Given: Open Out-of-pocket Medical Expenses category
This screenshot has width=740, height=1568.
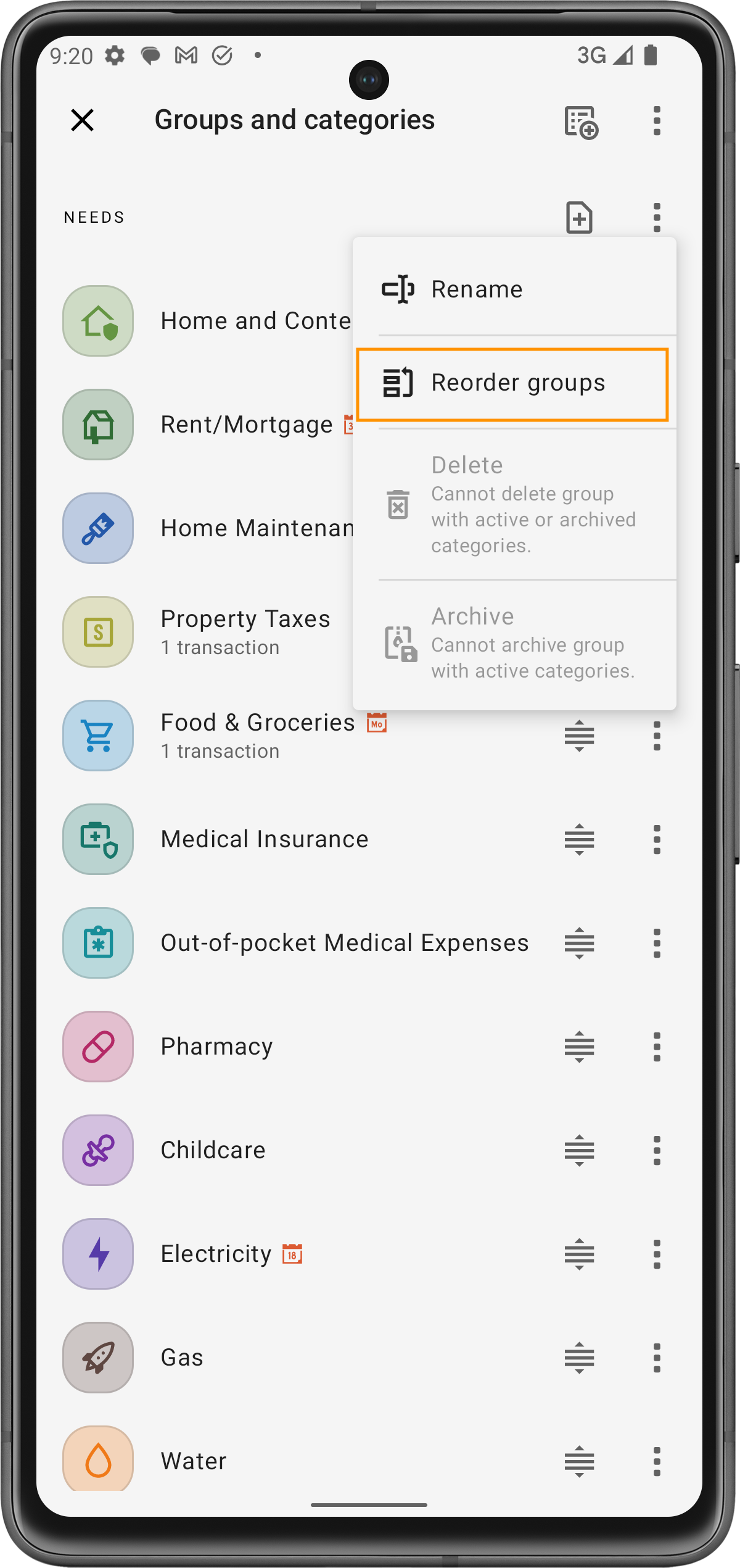Looking at the screenshot, I should coord(344,943).
